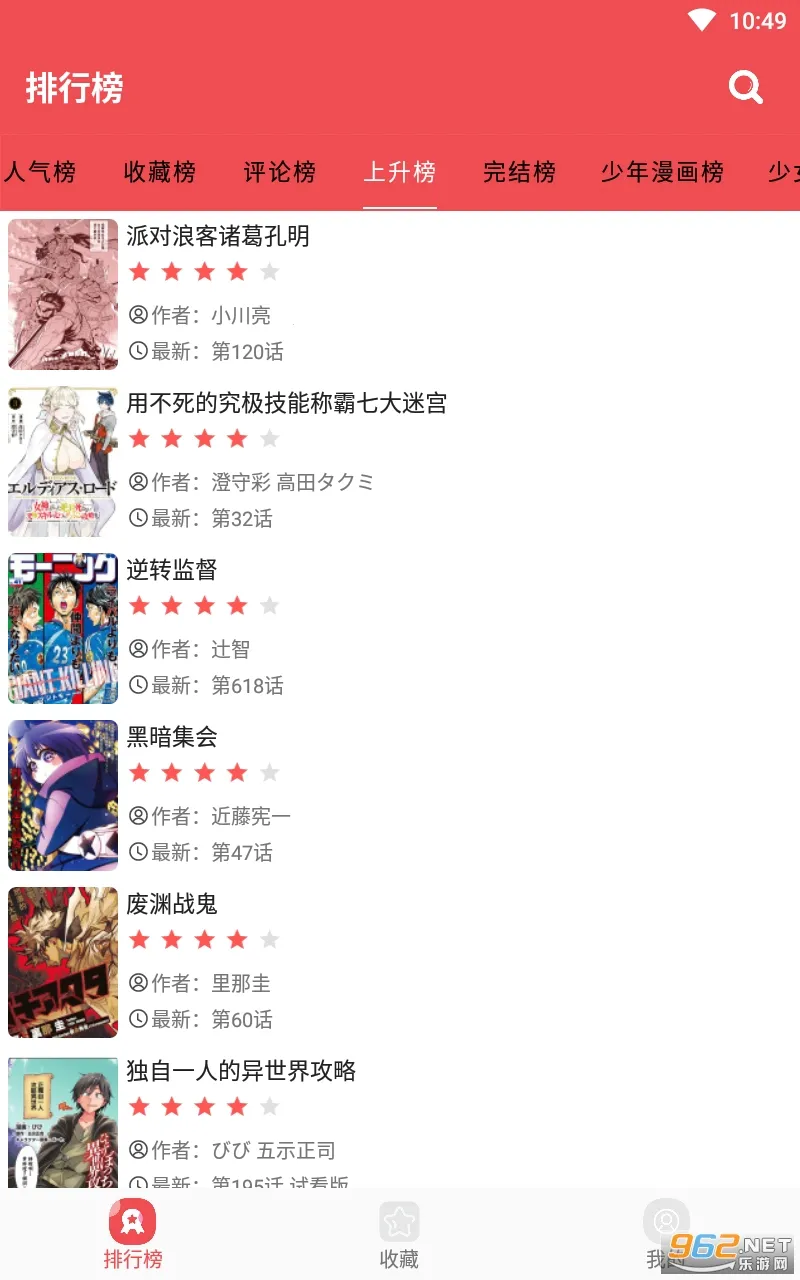Viewport: 800px width, 1280px height.
Task: Toggle the gray fifth star of 派对浪客诸葛孔明
Action: pos(268,271)
